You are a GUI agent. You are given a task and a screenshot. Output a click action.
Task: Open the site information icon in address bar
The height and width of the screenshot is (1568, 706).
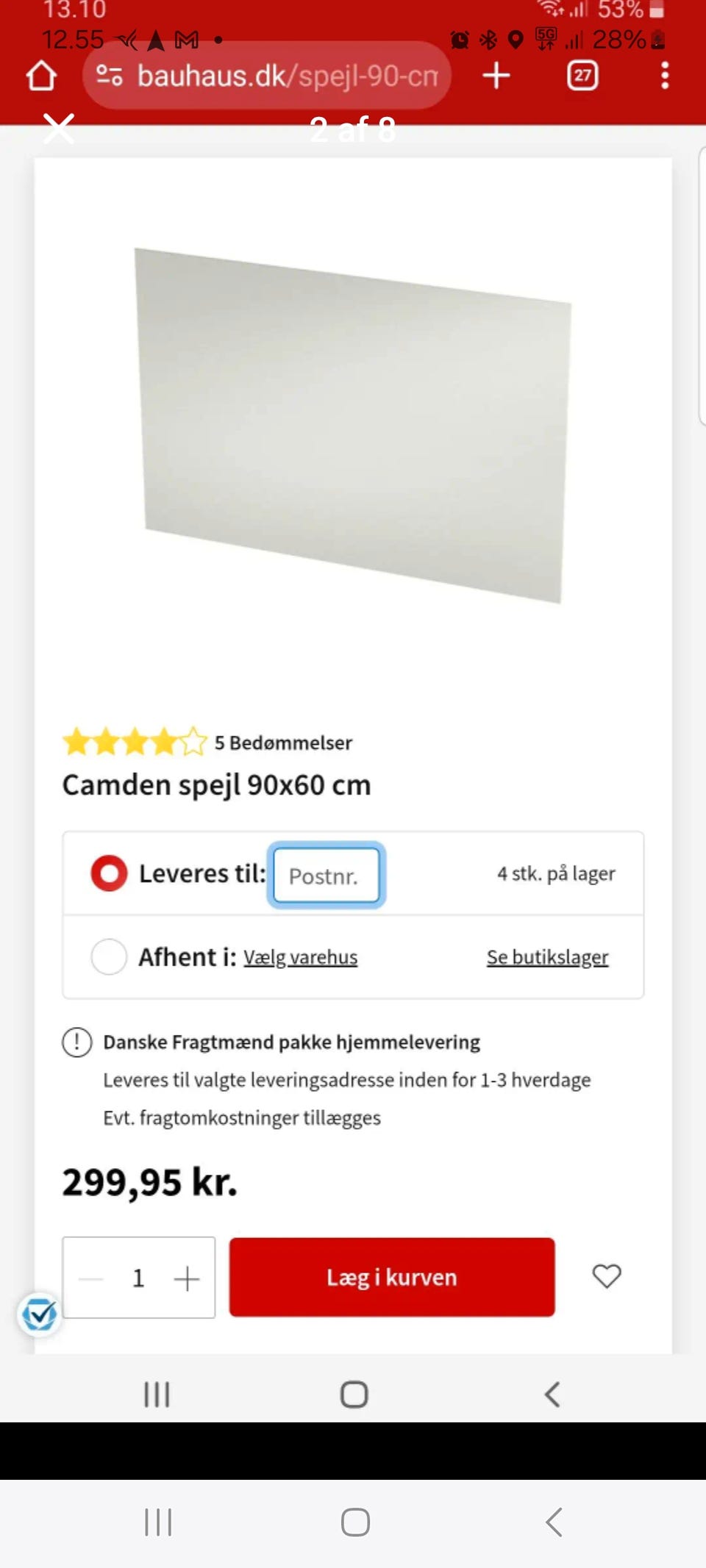[x=107, y=76]
